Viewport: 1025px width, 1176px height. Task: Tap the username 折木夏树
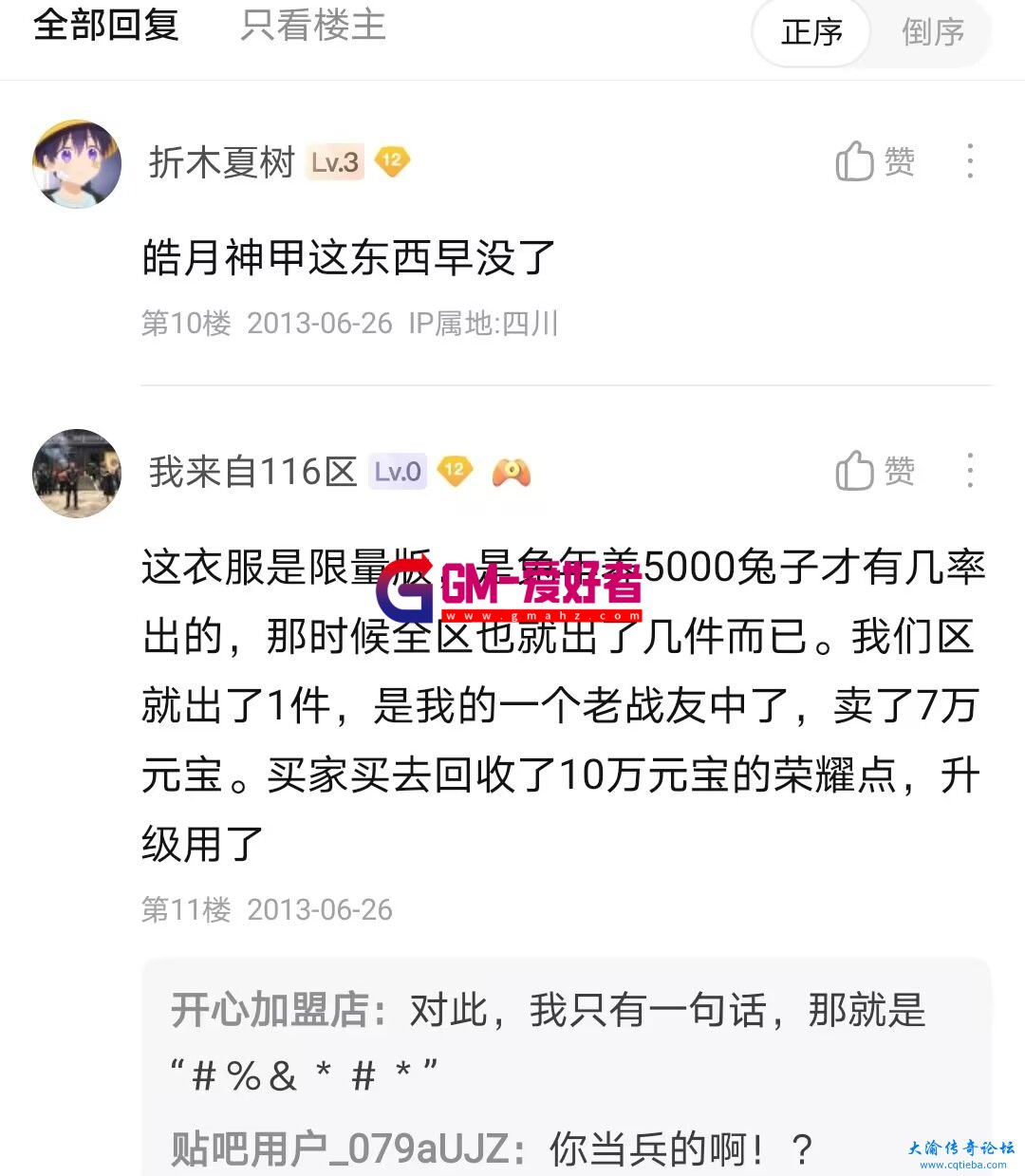222,162
